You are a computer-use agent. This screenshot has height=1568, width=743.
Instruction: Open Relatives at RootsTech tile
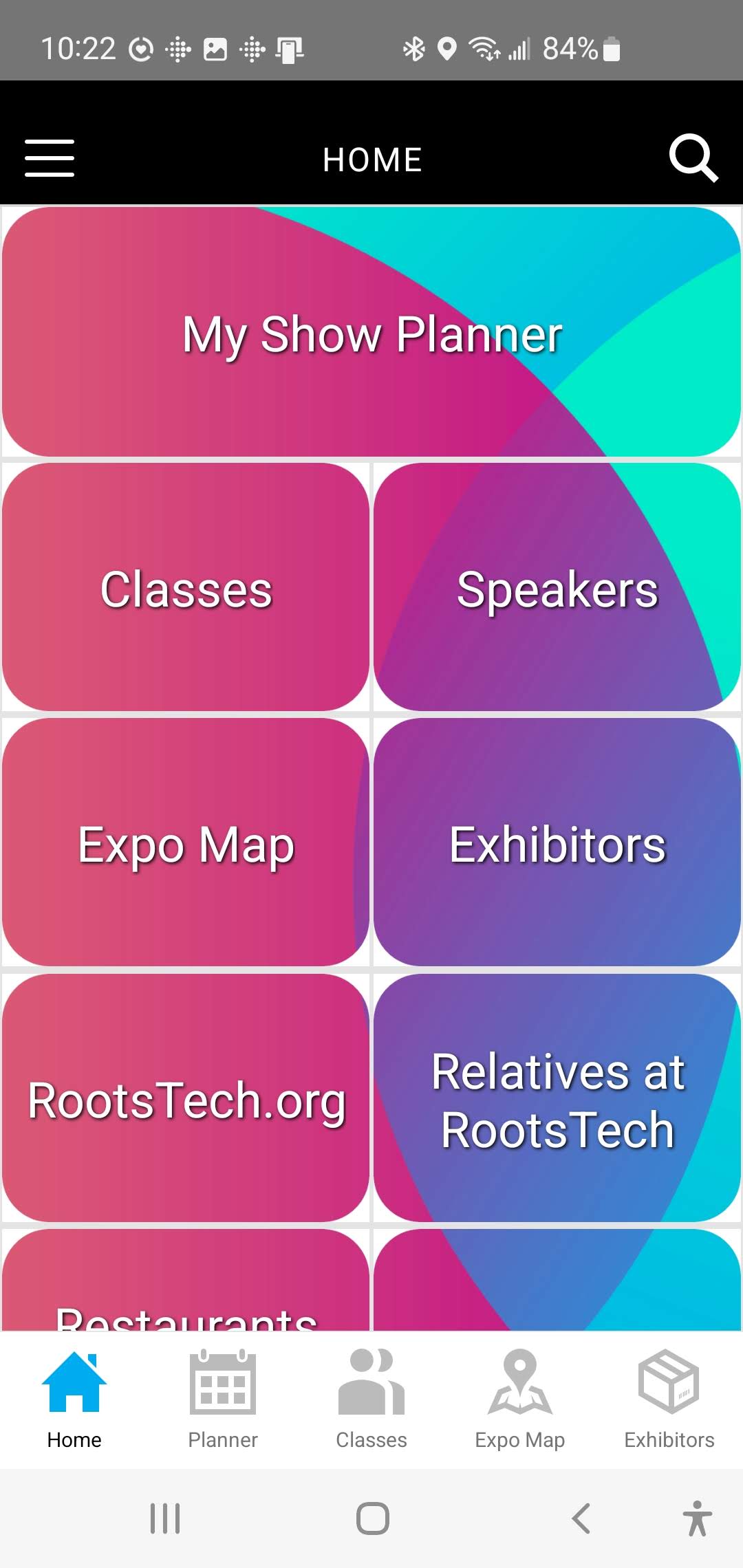(557, 1098)
